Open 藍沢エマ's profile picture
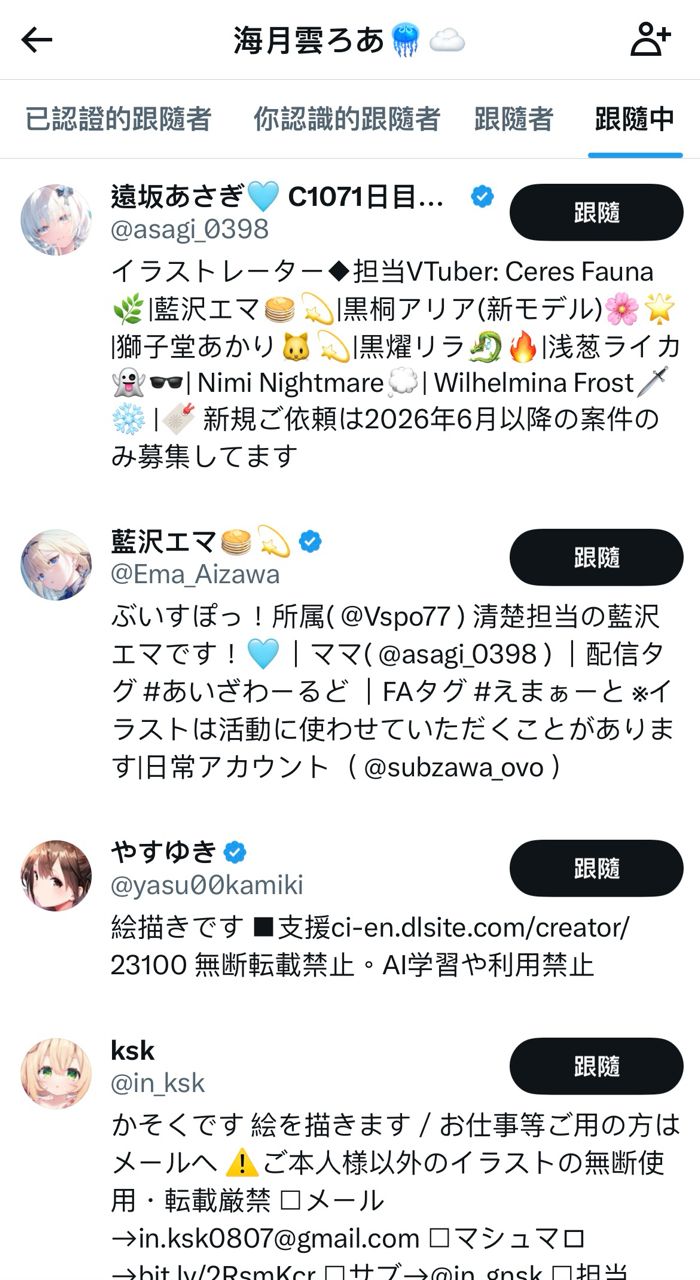The image size is (700, 1280). point(56,564)
